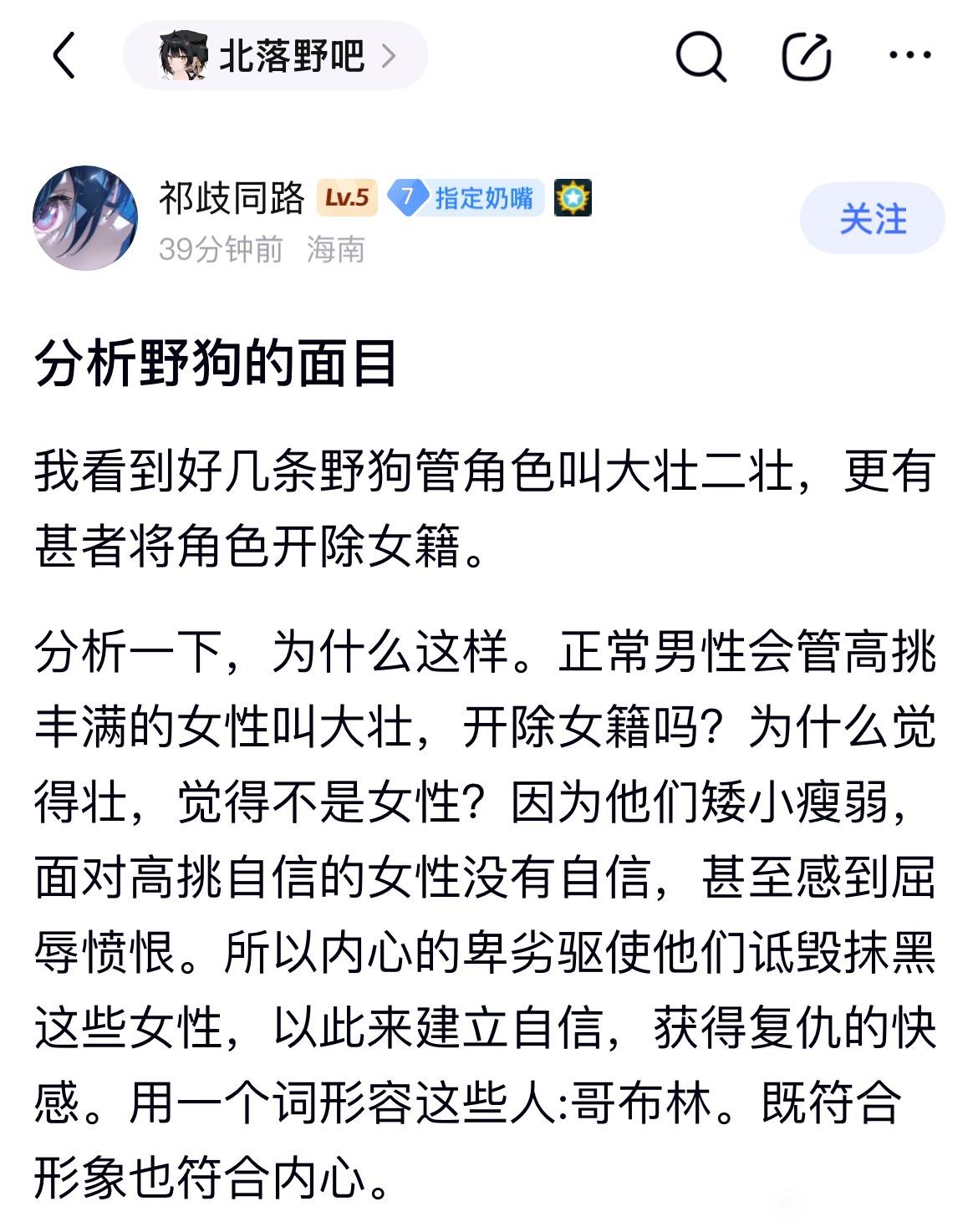Follow 祁歧同路 with the 关注 button
This screenshot has height=1232, width=978.
[x=872, y=219]
